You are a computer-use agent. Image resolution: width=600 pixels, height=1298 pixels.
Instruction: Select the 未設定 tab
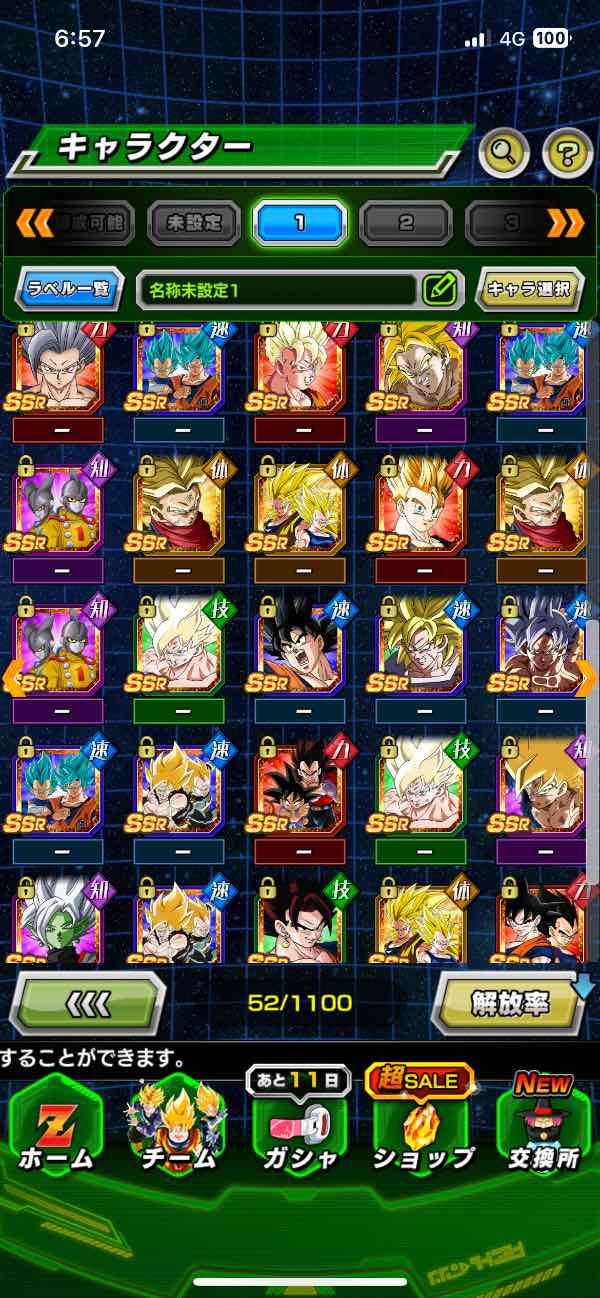click(194, 222)
